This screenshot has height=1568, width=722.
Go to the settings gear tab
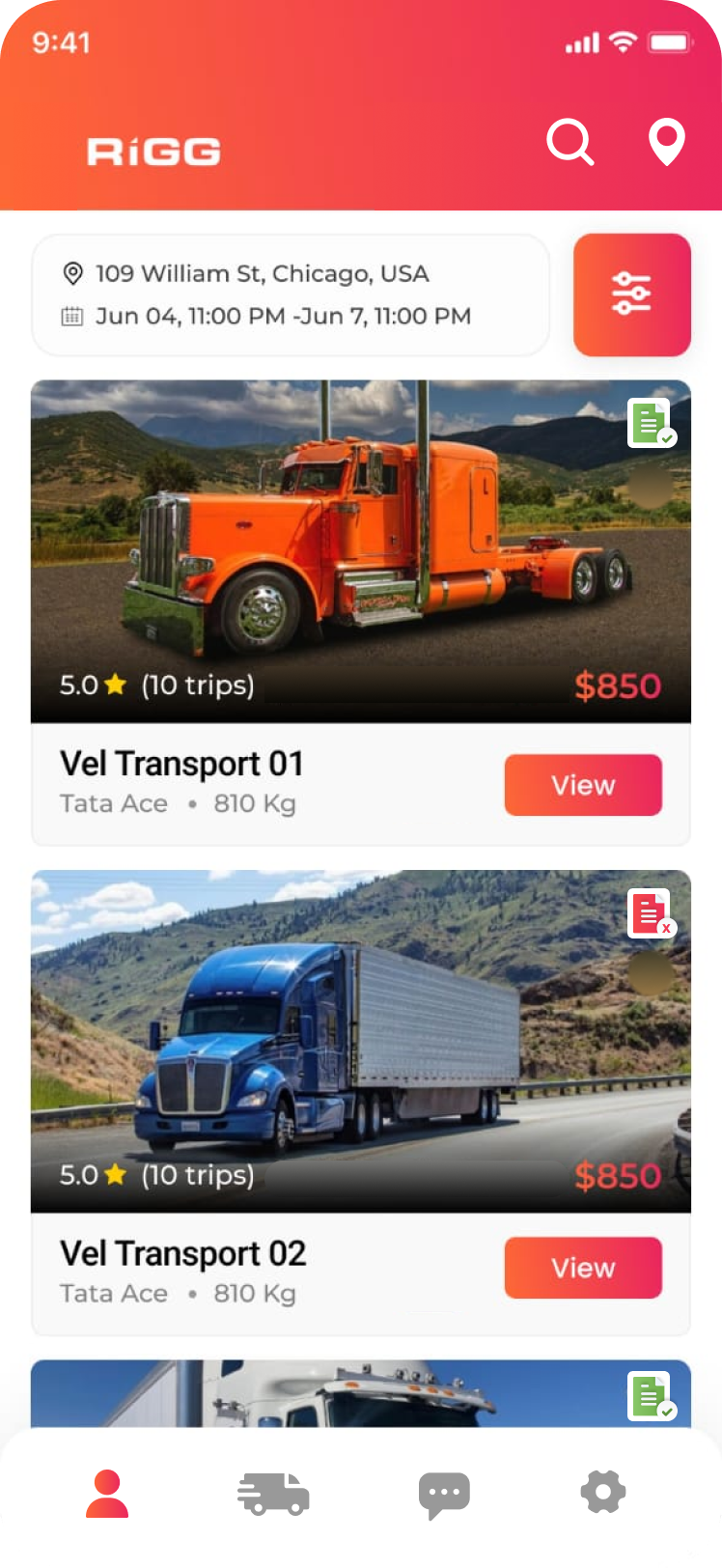(603, 1493)
